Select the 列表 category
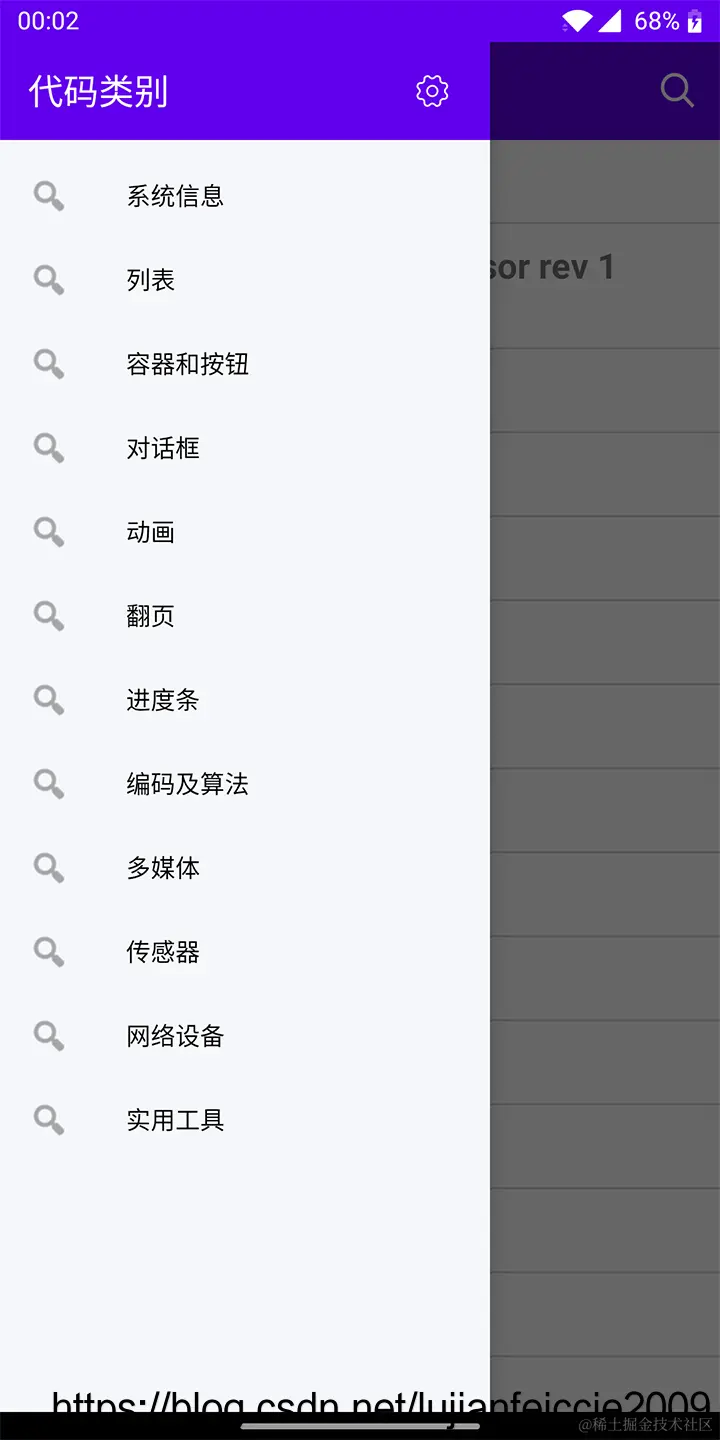 (x=151, y=280)
